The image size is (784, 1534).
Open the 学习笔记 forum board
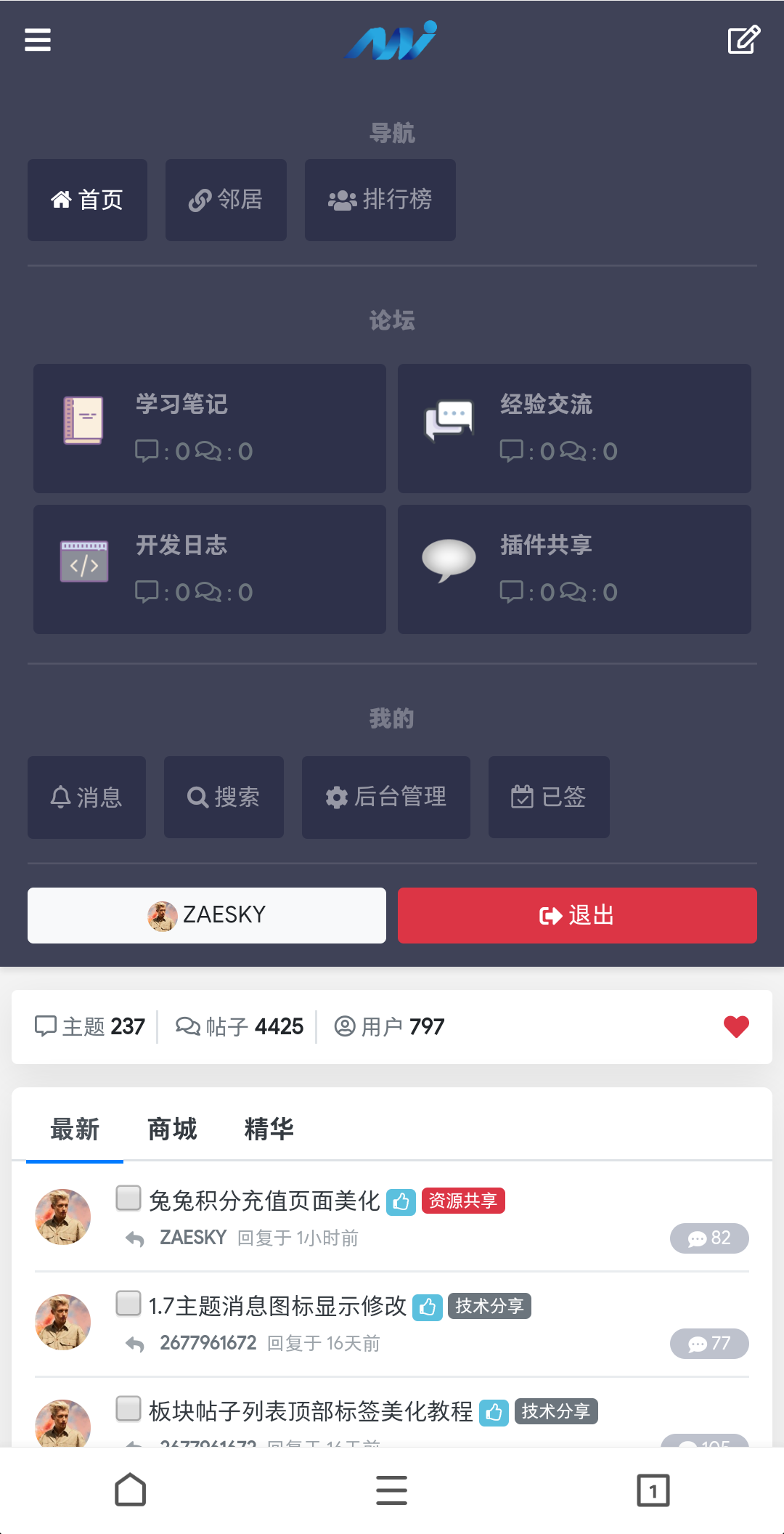[209, 428]
